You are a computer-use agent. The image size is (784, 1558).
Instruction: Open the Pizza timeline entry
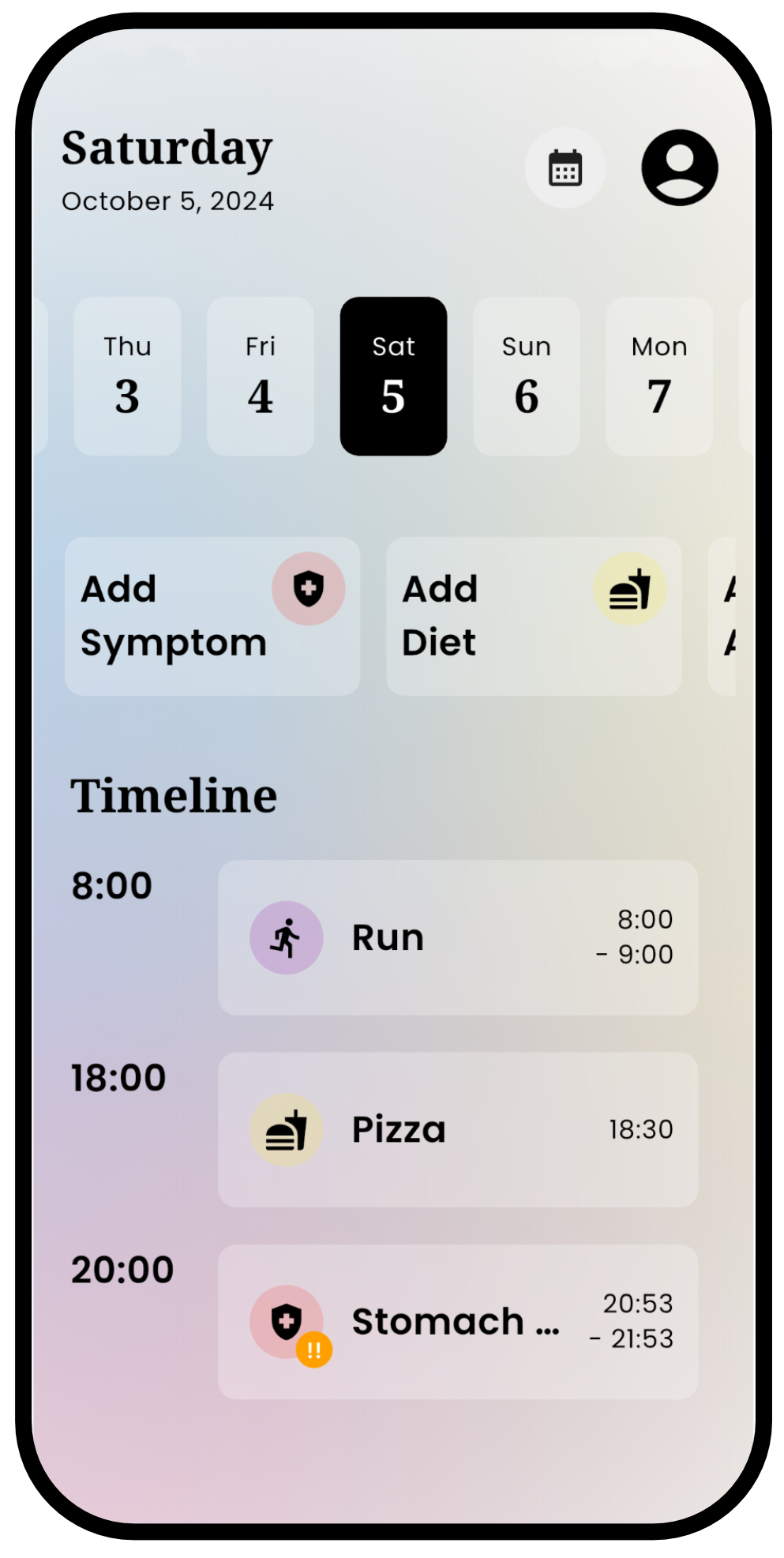[458, 1129]
